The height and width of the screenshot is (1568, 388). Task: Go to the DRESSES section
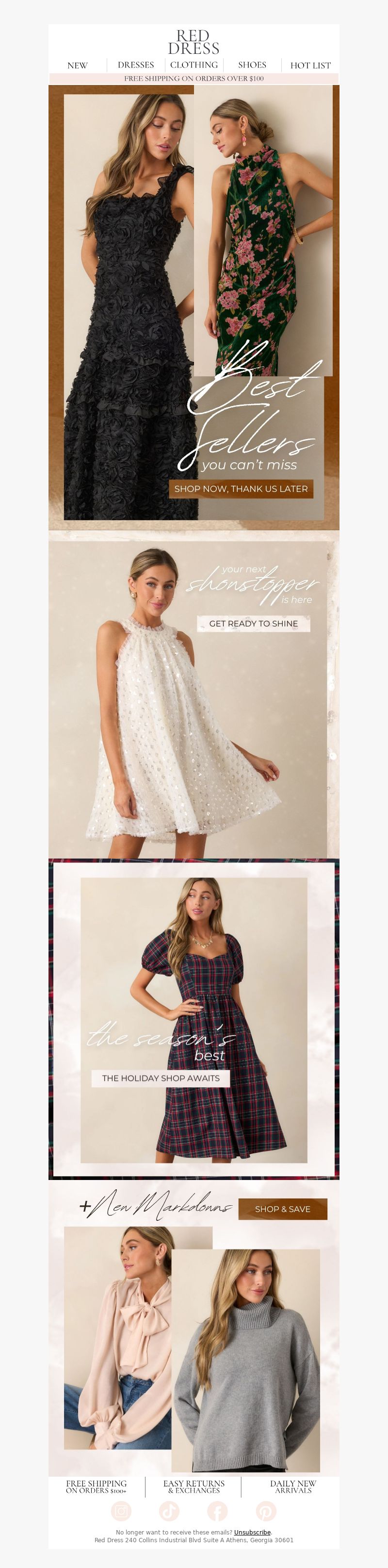[x=136, y=65]
